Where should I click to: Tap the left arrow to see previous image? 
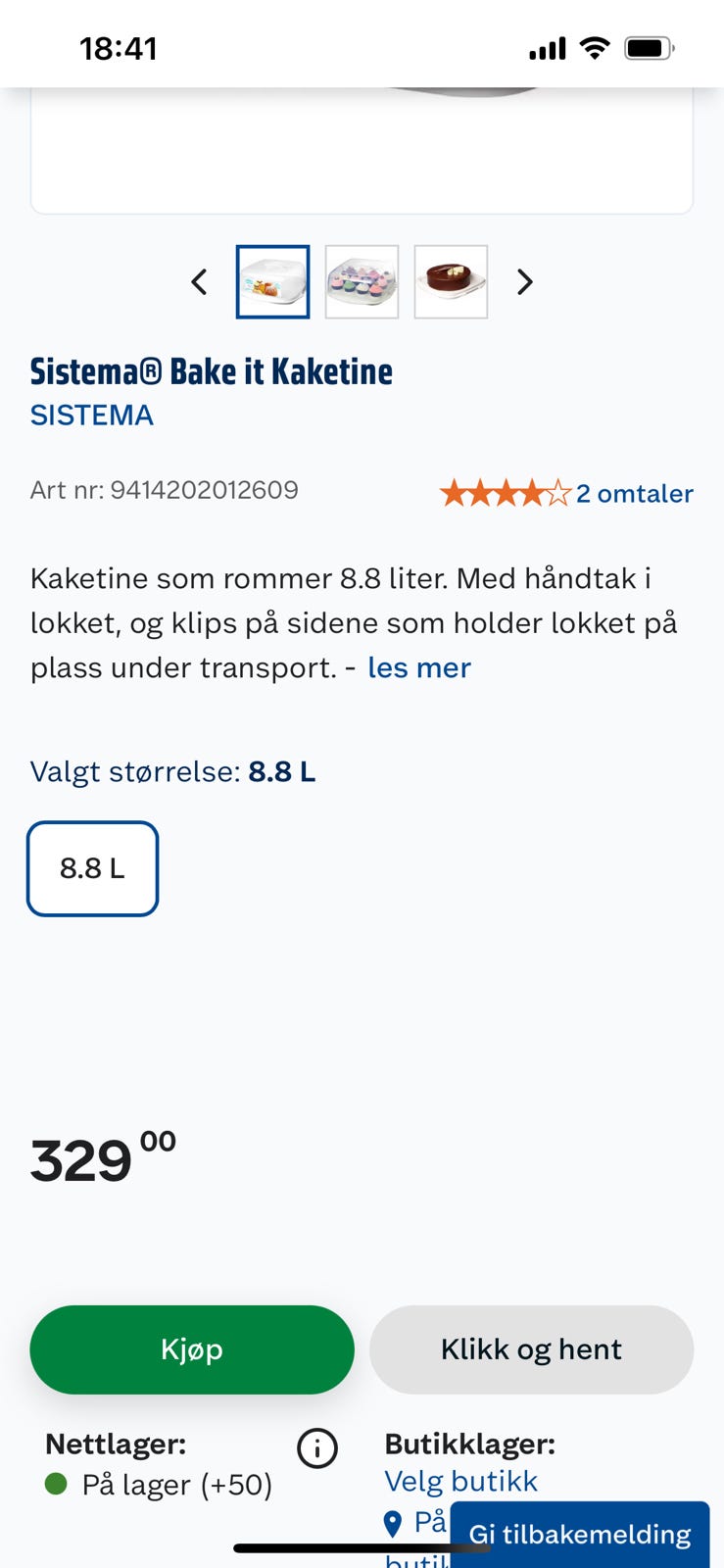tap(199, 282)
